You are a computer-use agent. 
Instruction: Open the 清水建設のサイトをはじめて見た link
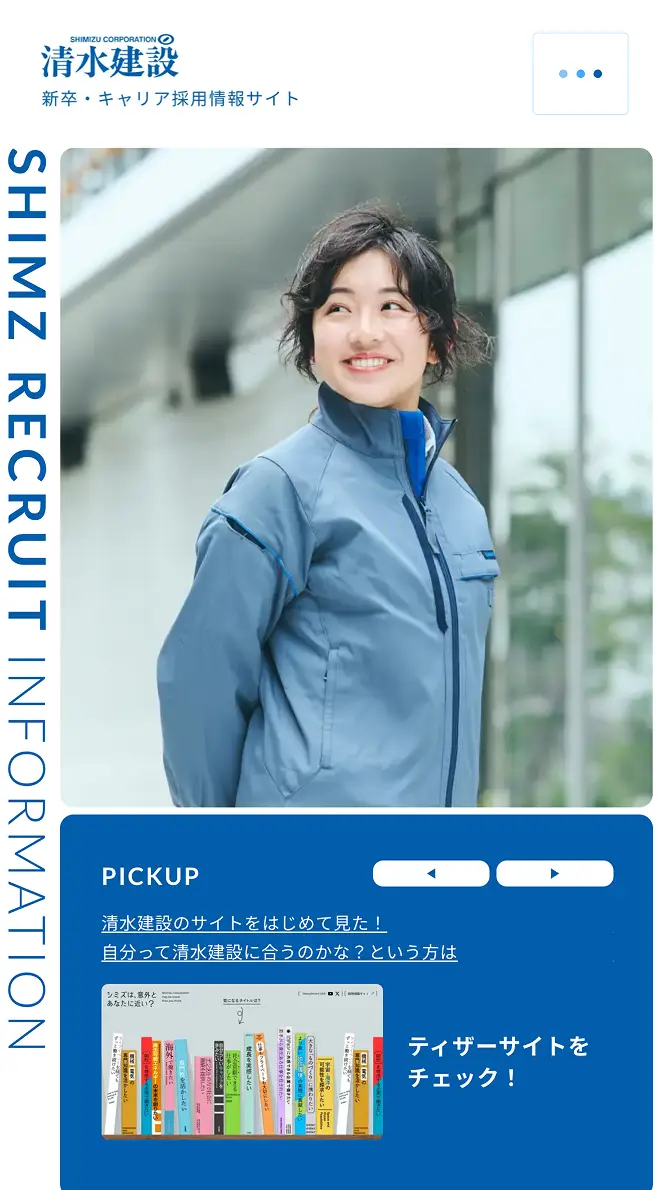(244, 923)
